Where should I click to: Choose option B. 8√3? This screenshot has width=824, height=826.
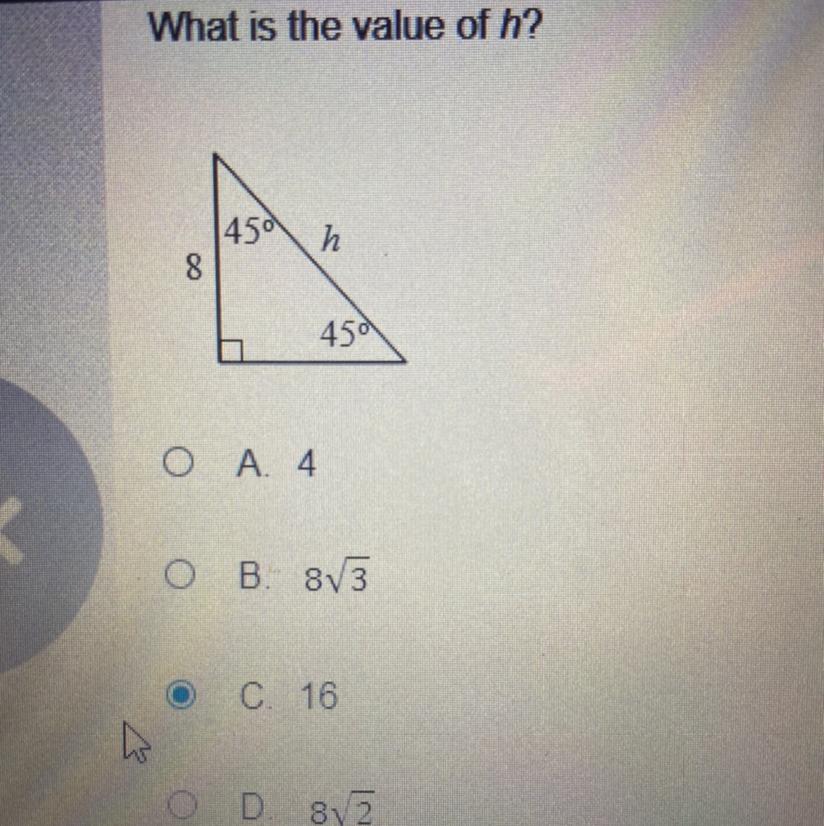click(178, 577)
